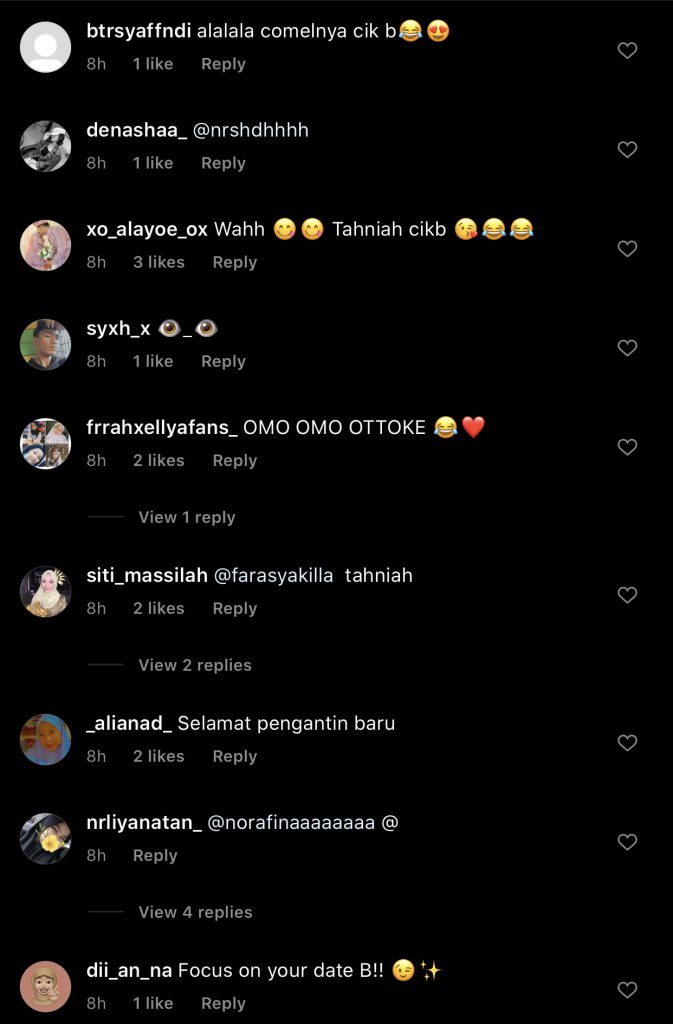Heart the Selamat pengantin baru comment
Viewport: 673px width, 1024px height.
coord(627,743)
